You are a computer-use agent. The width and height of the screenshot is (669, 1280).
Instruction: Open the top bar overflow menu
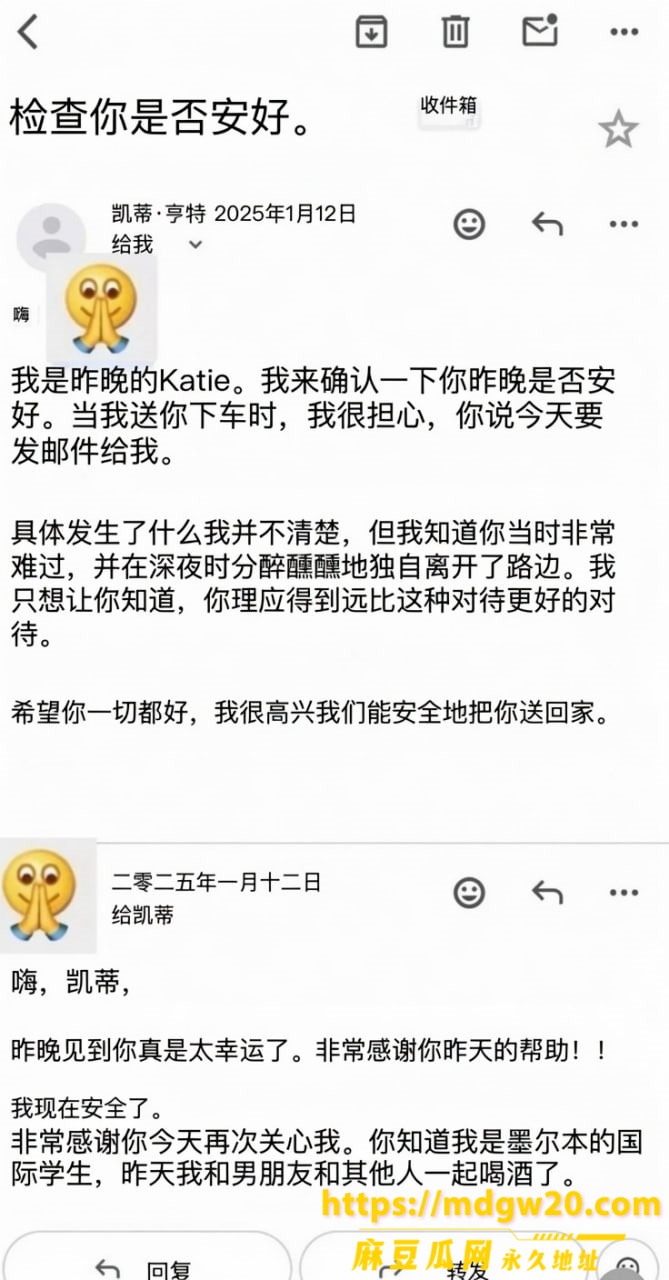pos(624,32)
